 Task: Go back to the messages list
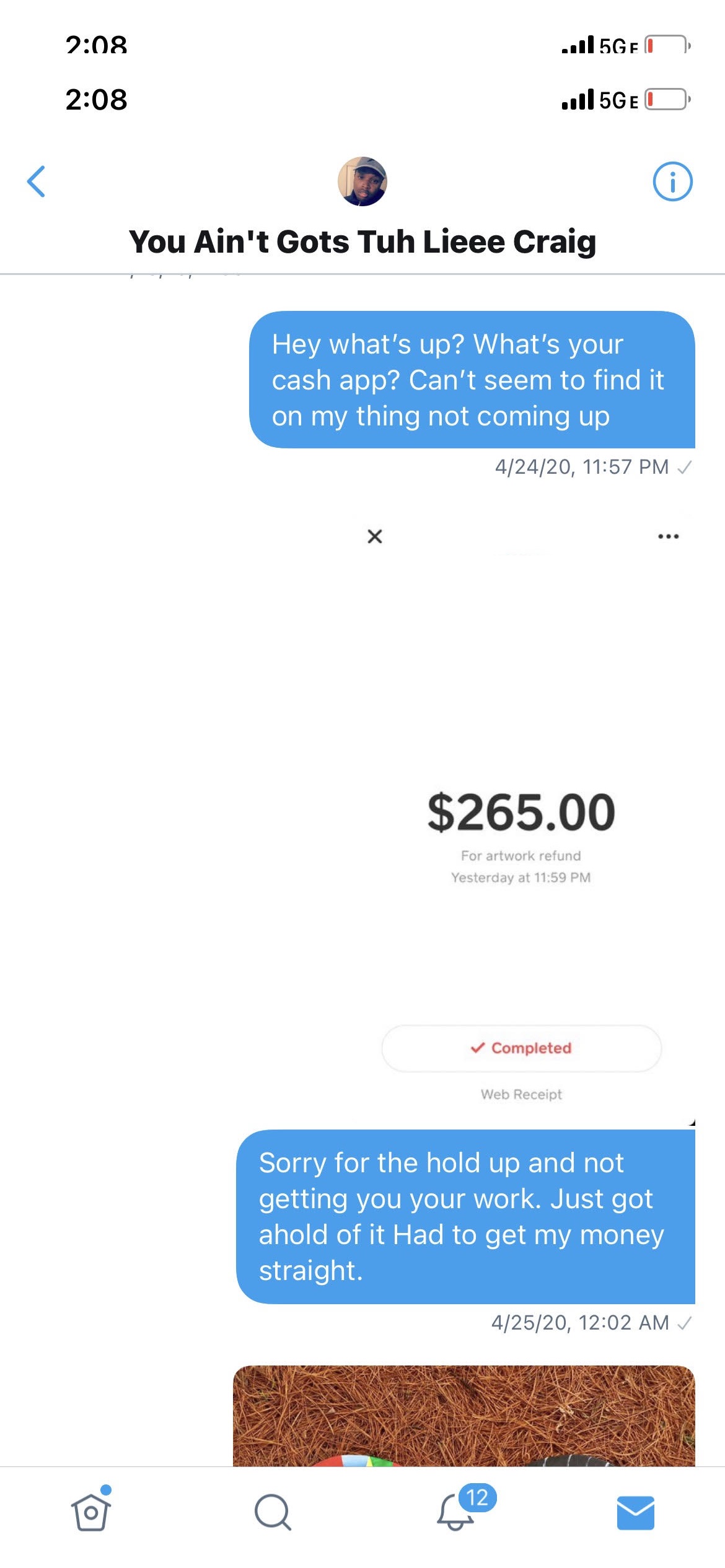(37, 181)
